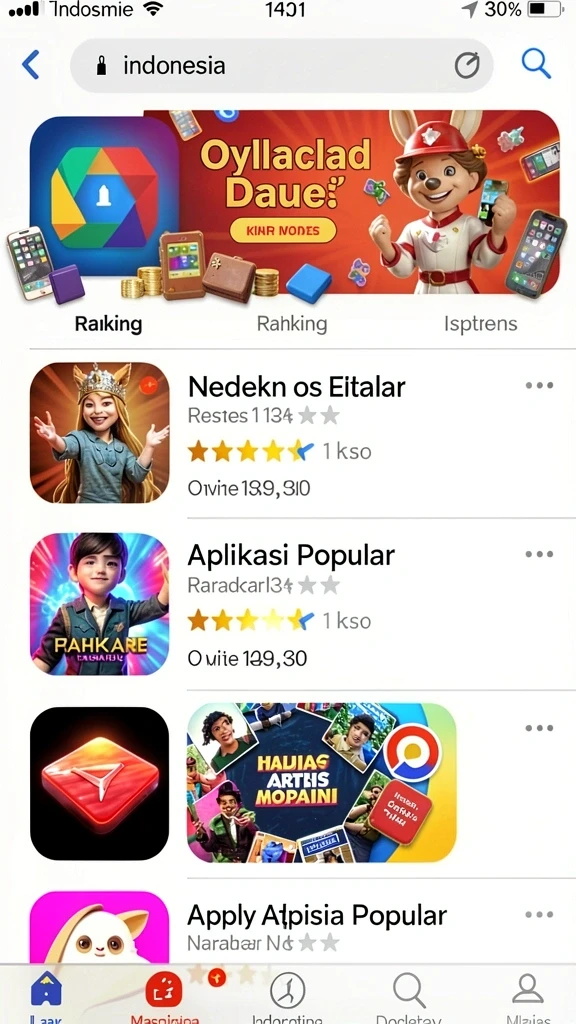Open the Nedekn os Eitalar app
The height and width of the screenshot is (1024, 576).
(x=296, y=387)
